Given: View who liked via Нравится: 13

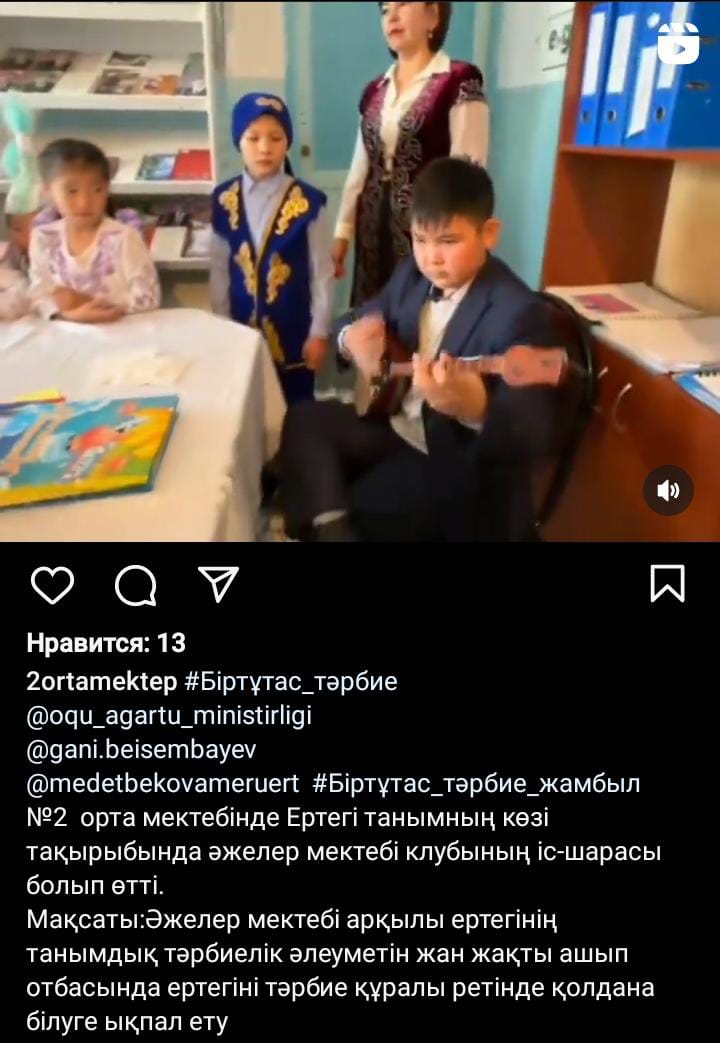Looking at the screenshot, I should coord(106,642).
